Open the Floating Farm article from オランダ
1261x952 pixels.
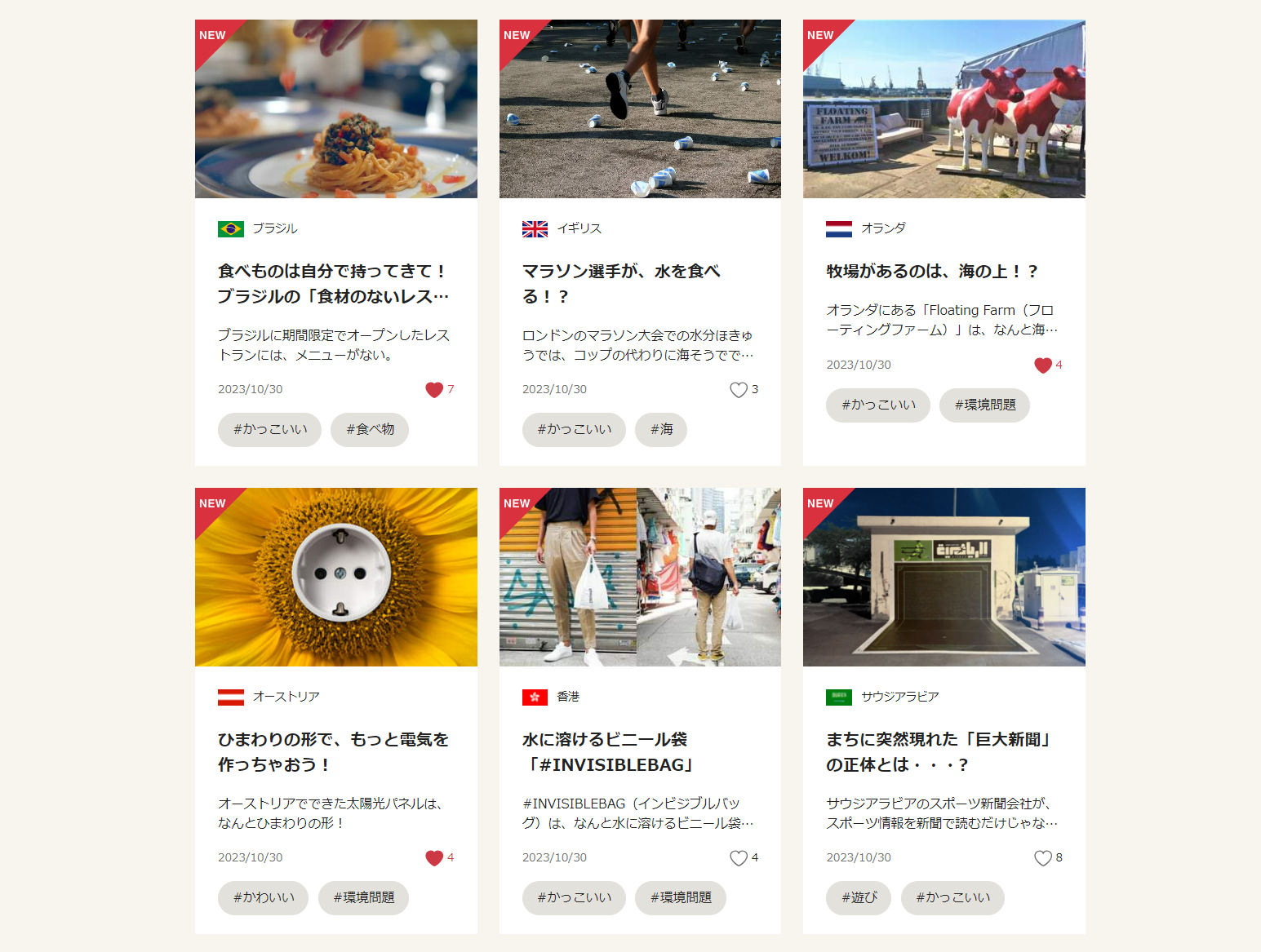coord(931,271)
